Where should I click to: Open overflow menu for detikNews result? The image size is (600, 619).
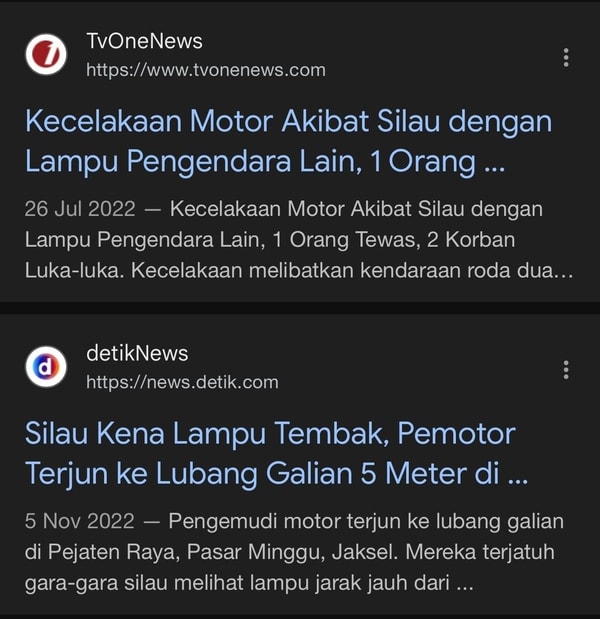click(566, 370)
